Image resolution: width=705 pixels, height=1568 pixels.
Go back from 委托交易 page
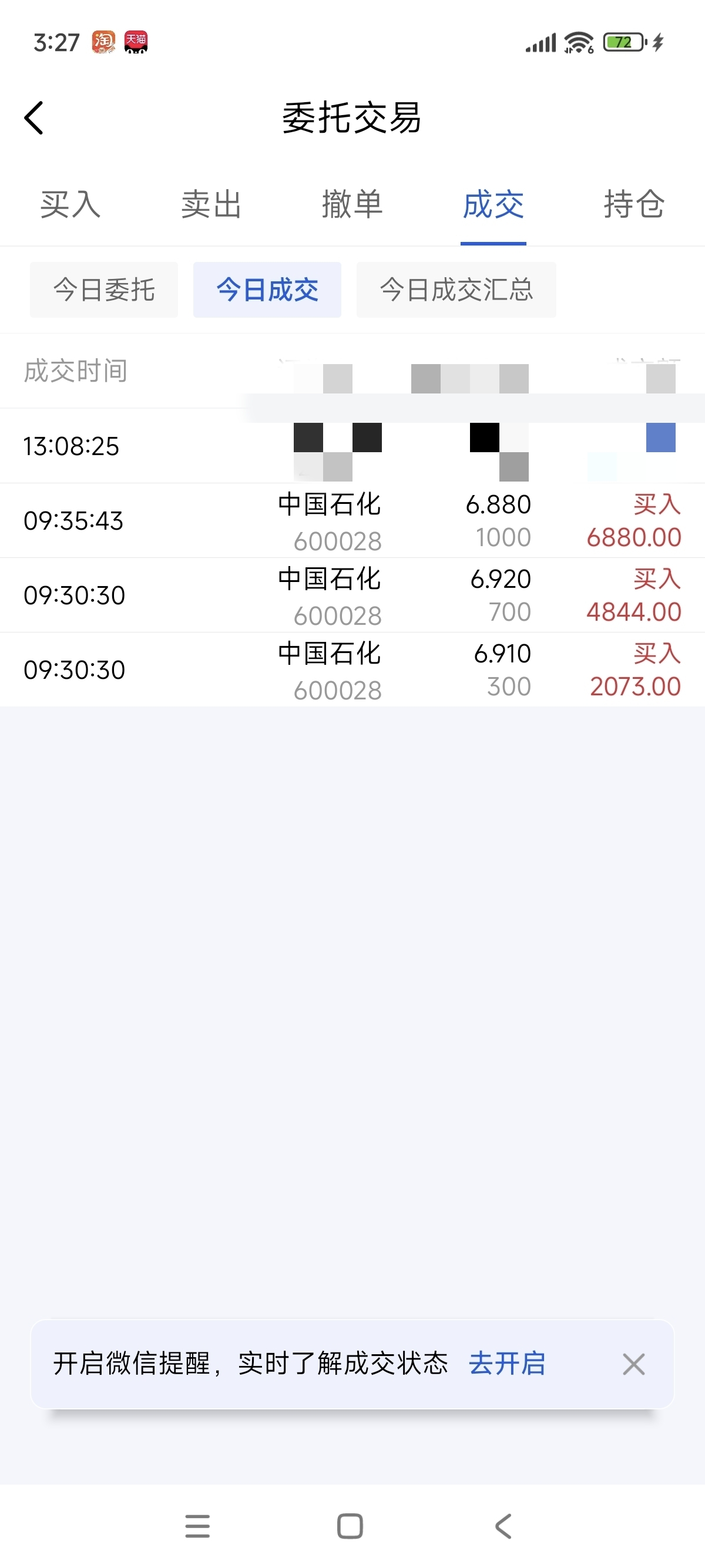(x=34, y=117)
